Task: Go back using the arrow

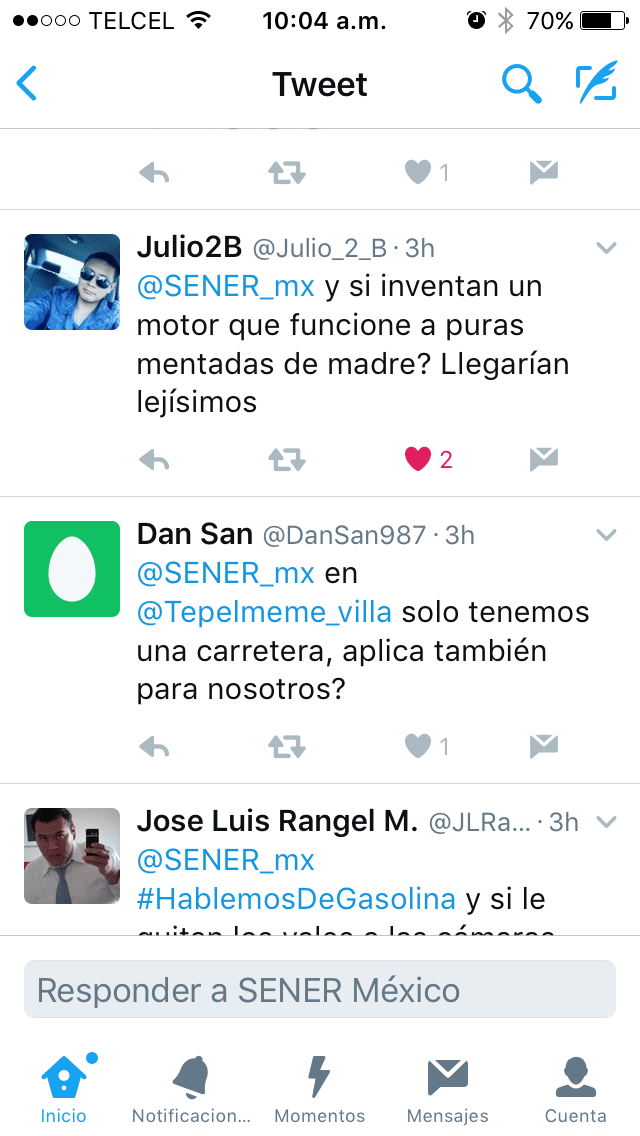Action: click(28, 84)
